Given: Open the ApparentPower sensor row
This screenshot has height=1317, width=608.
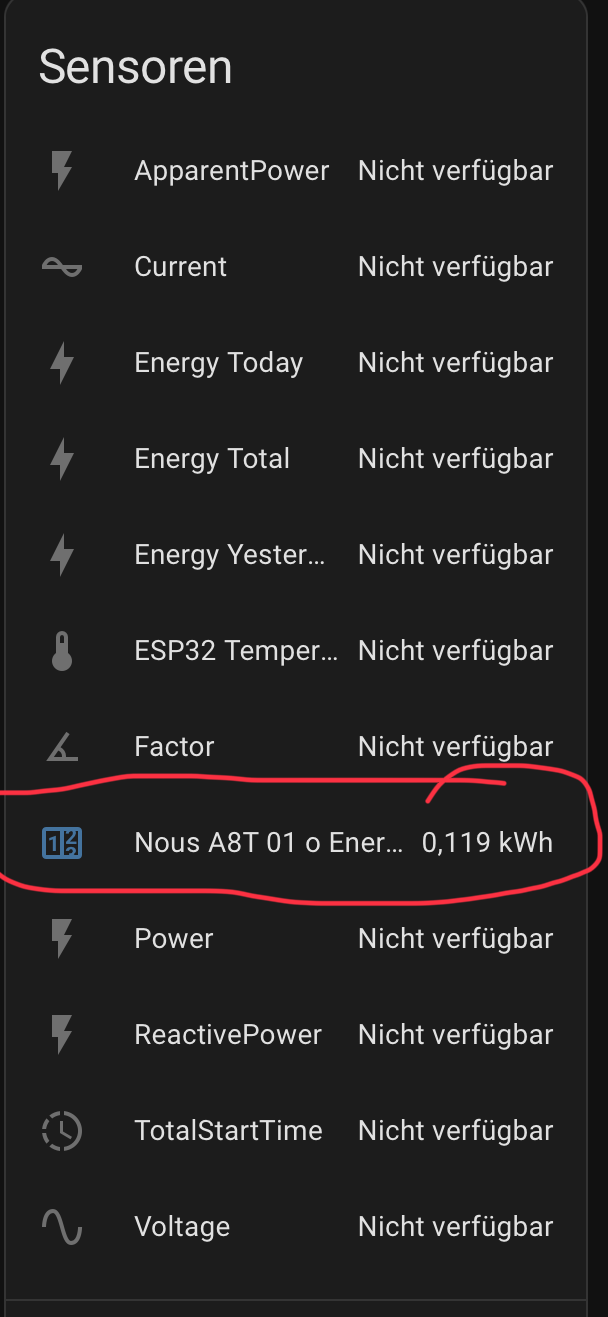Looking at the screenshot, I should point(296,171).
